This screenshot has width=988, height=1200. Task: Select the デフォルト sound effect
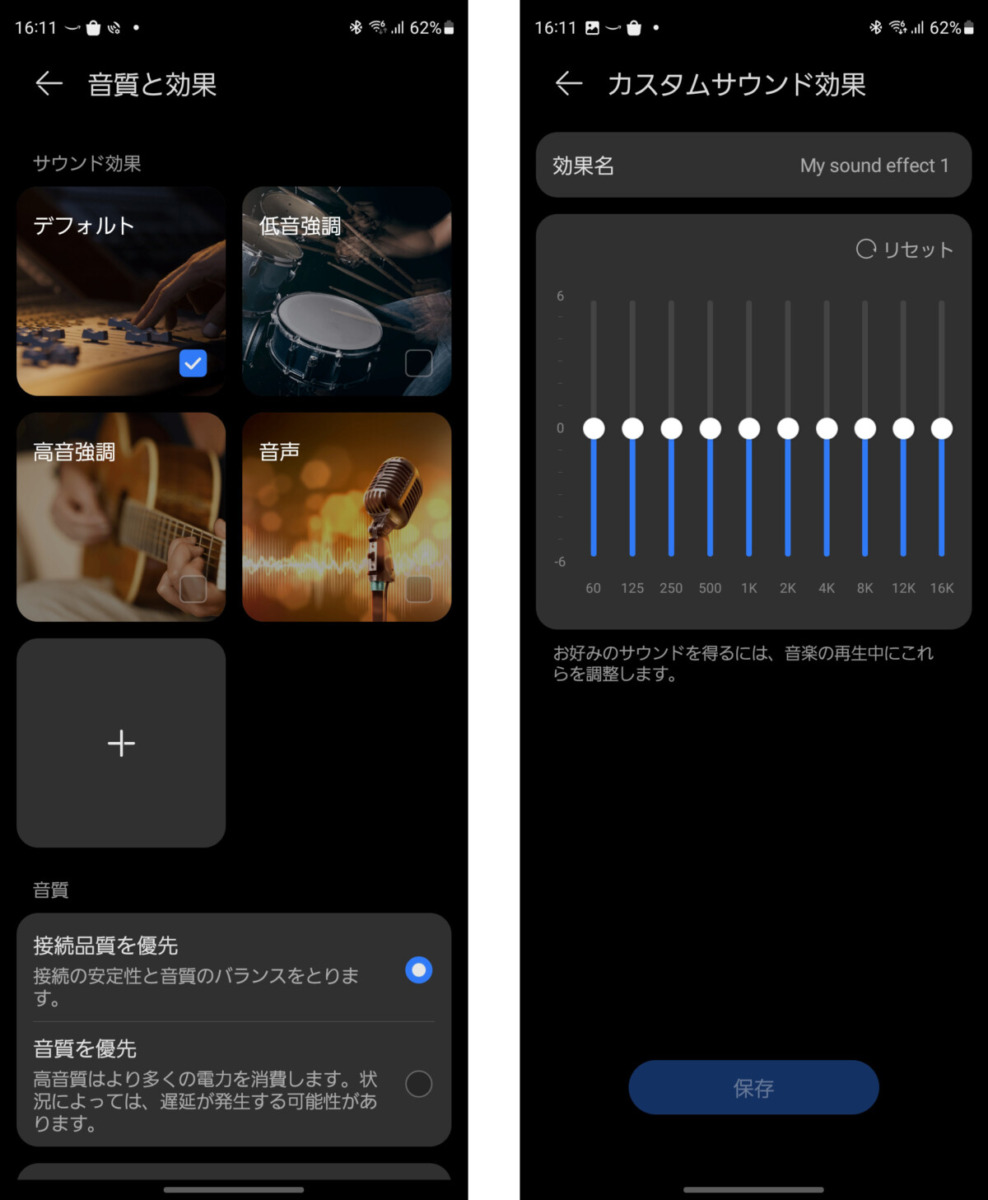121,291
